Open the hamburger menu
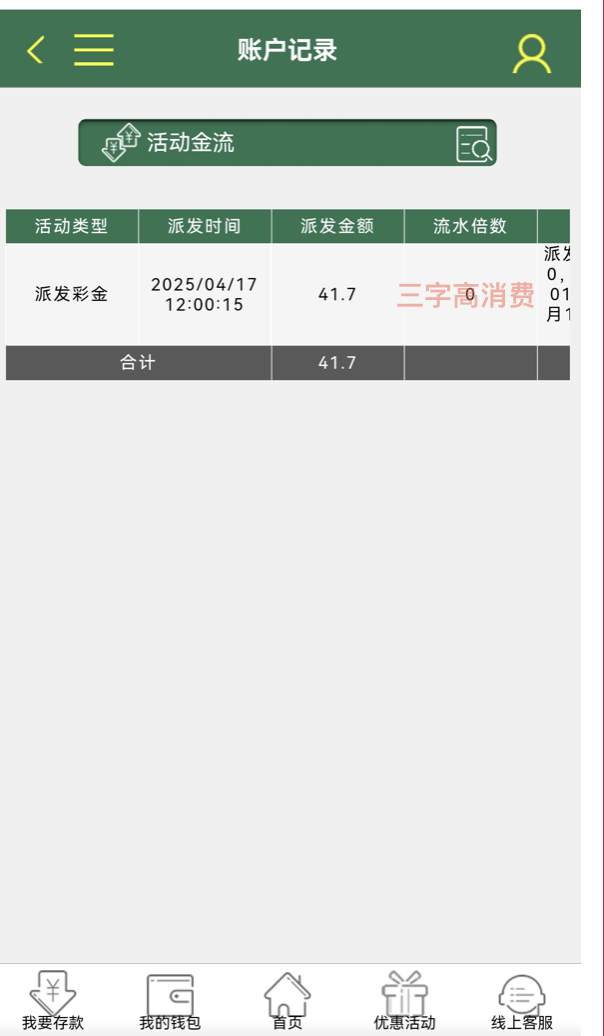This screenshot has height=1036, width=604. (x=93, y=50)
